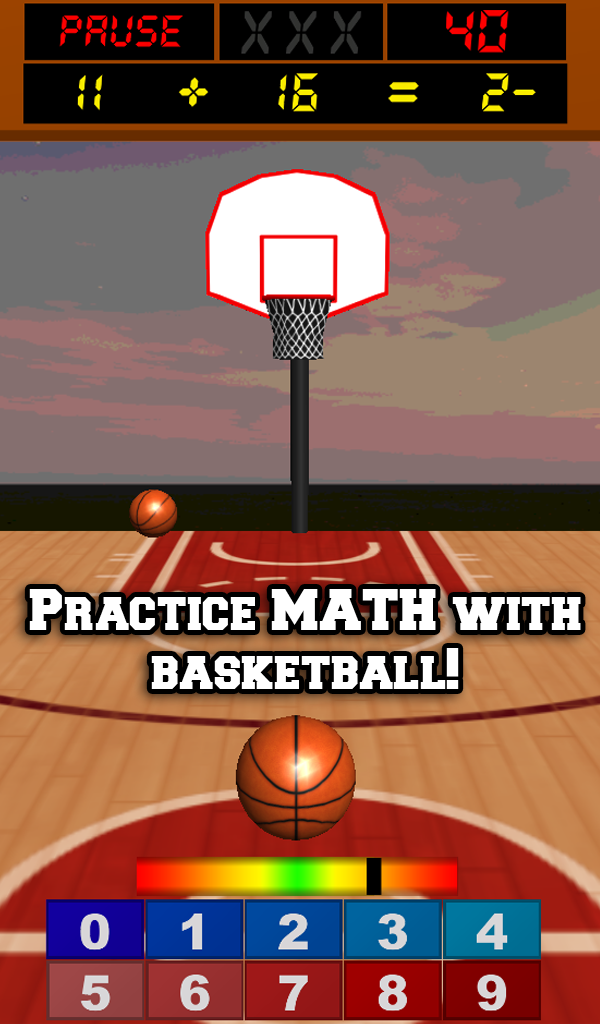
Task: Select digit 6 on the keypad
Action: tap(194, 991)
